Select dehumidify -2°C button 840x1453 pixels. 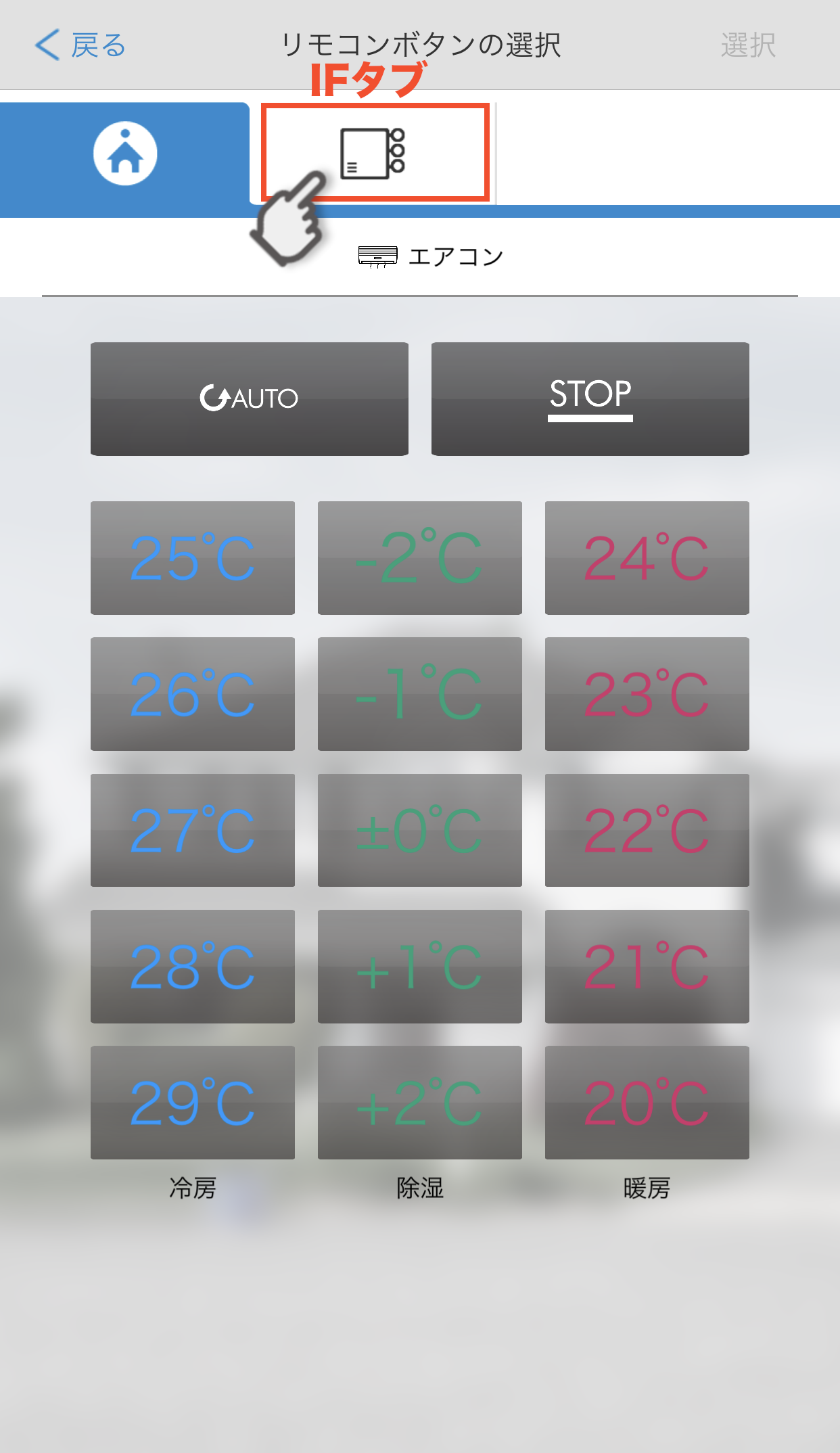pyautogui.click(x=419, y=558)
